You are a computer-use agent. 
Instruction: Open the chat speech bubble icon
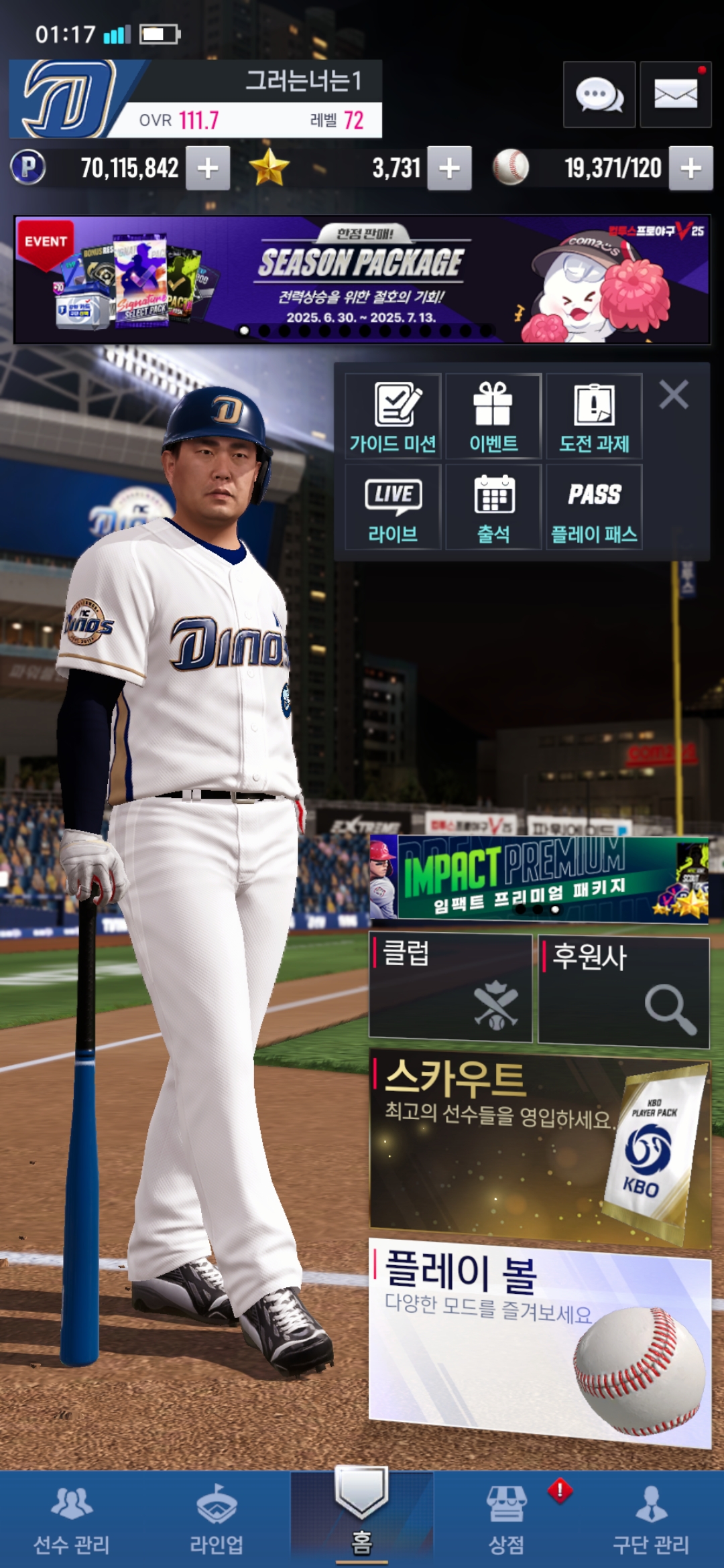click(x=599, y=94)
